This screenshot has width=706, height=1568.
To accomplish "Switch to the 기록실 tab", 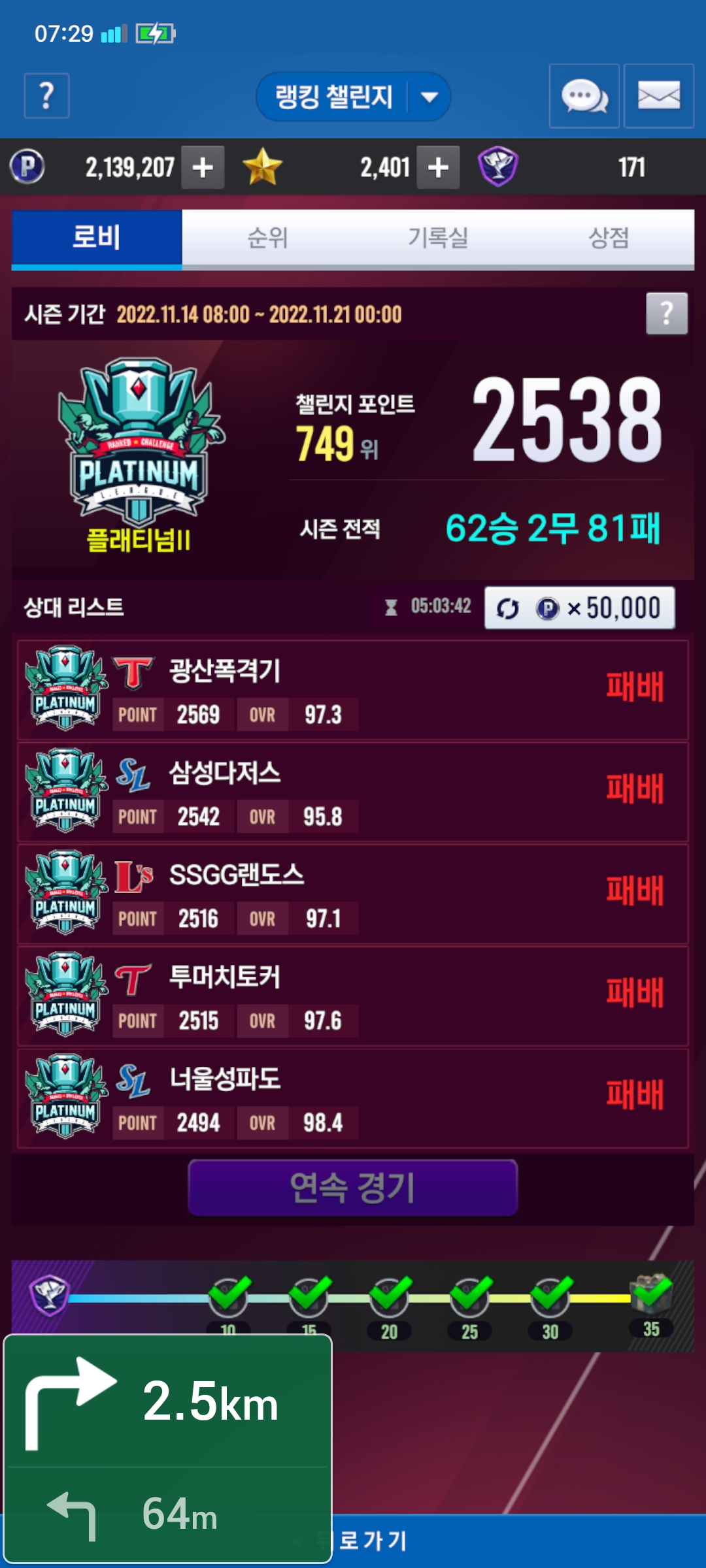I will (438, 238).
